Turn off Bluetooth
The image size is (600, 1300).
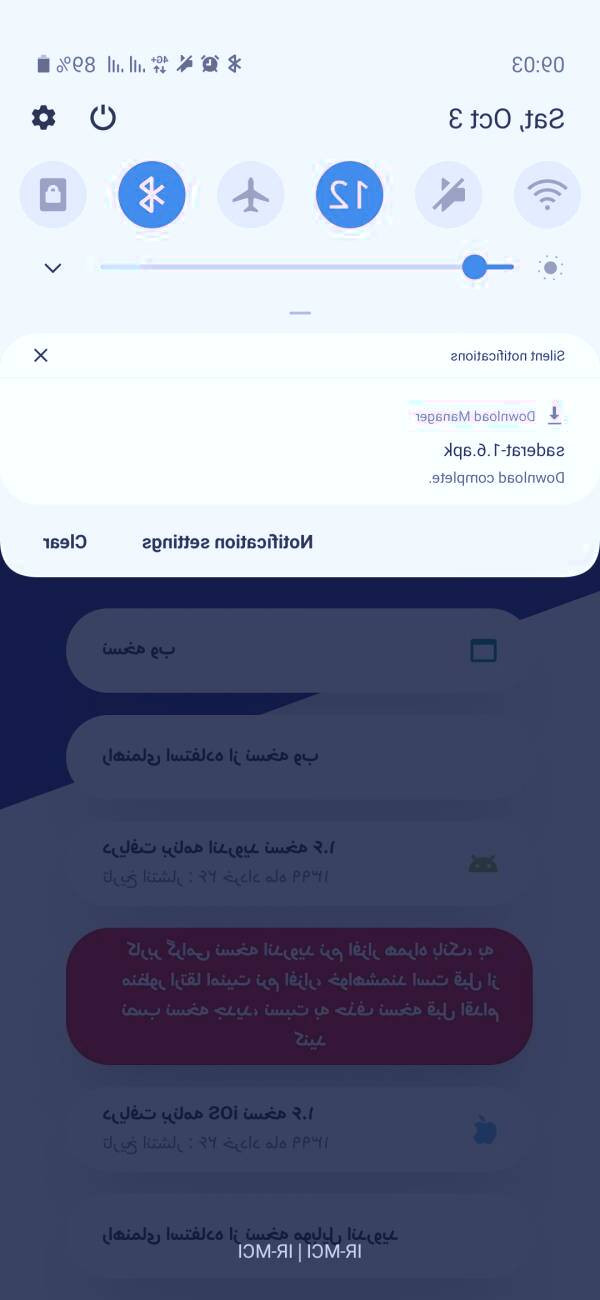pyautogui.click(x=151, y=195)
